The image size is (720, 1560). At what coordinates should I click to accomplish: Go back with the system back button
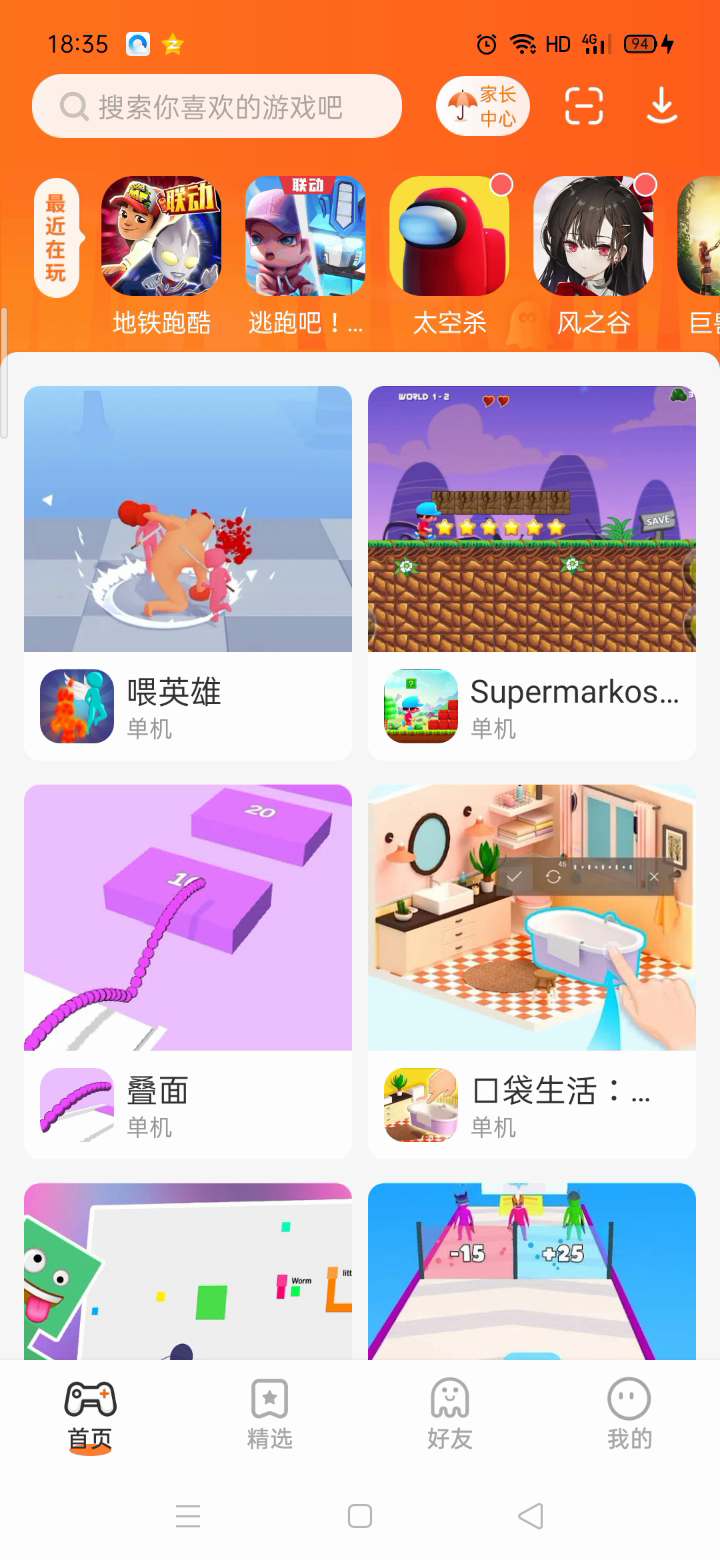(531, 1516)
